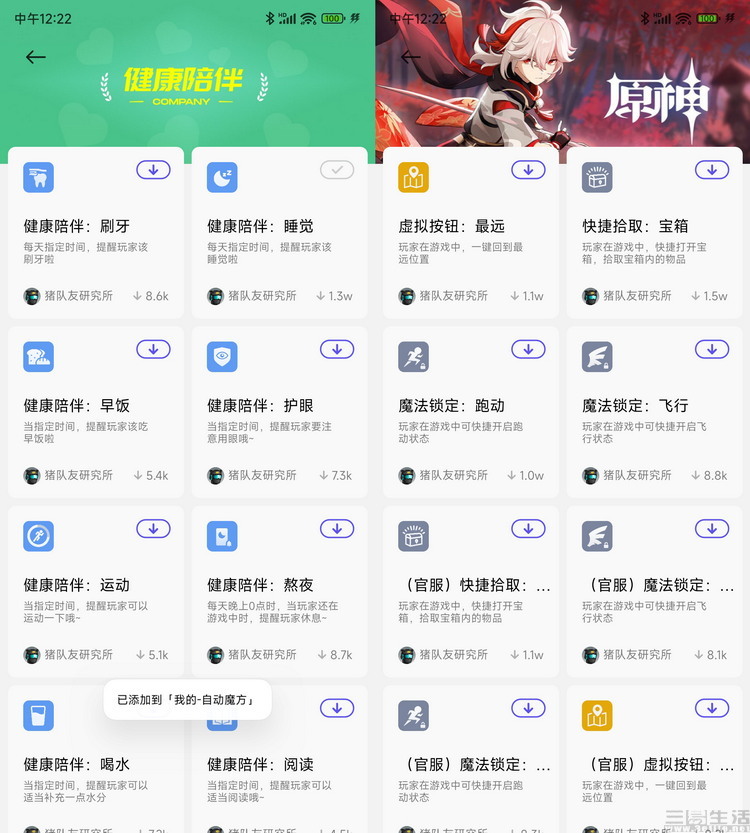Screen dimensions: 750x833
Task: Download the 健康陪伴：运动 module
Action: 153,529
